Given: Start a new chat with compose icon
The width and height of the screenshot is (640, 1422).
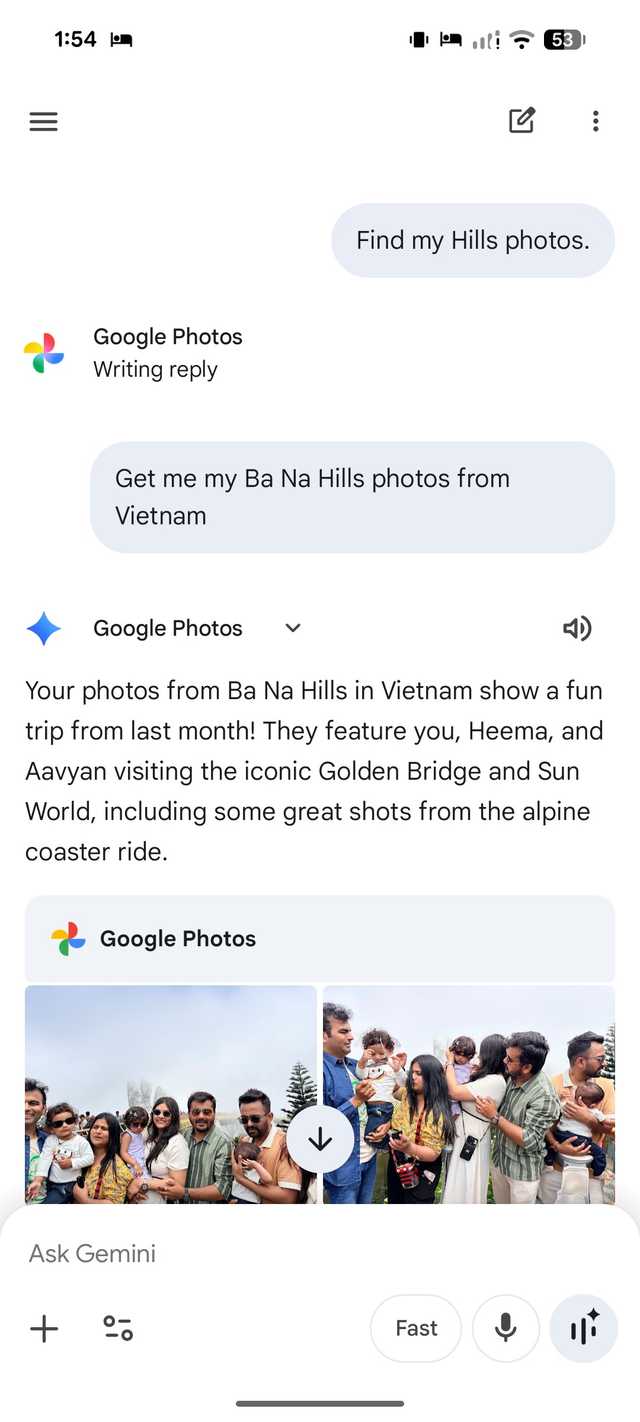Looking at the screenshot, I should click(x=522, y=121).
